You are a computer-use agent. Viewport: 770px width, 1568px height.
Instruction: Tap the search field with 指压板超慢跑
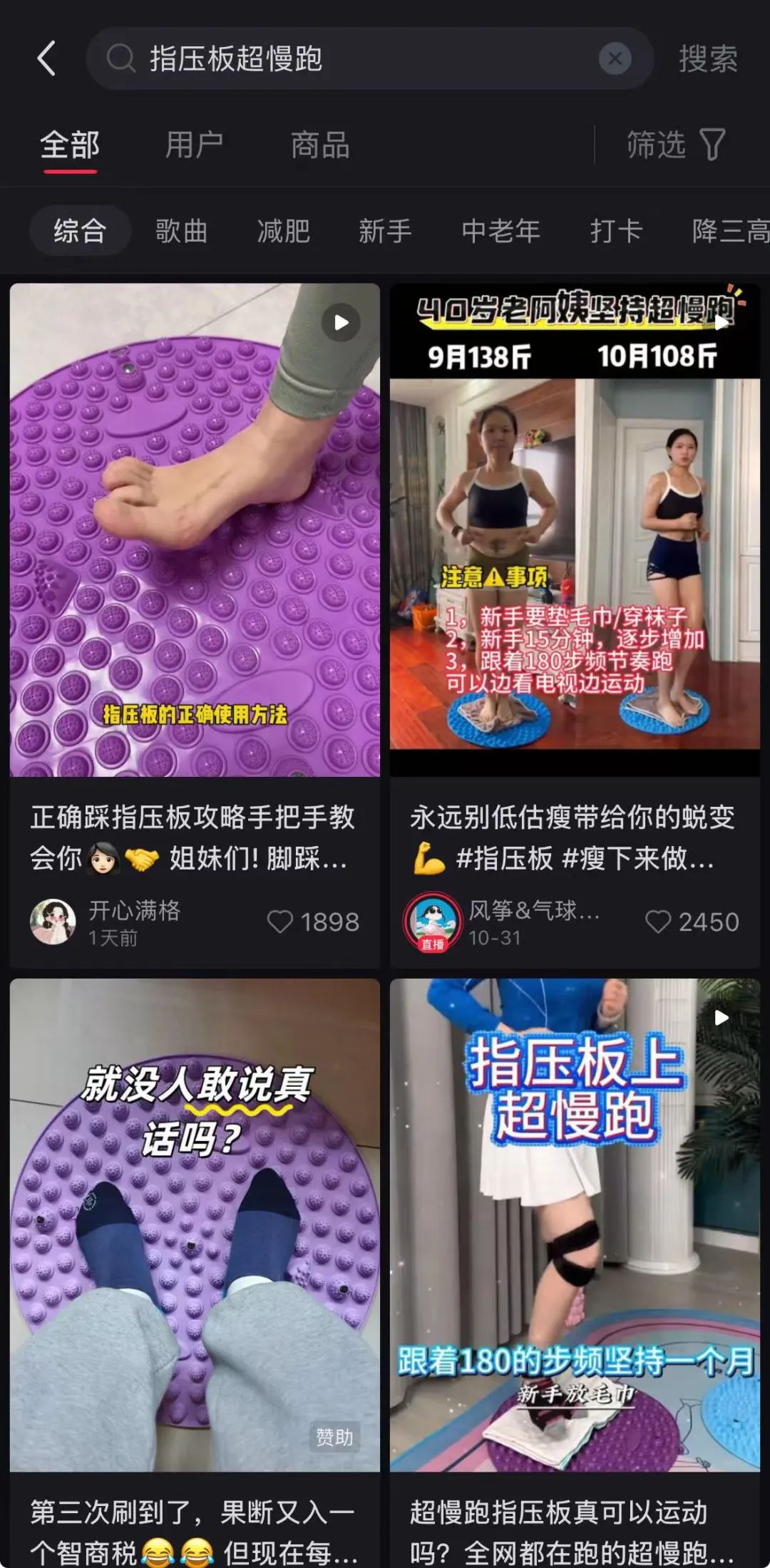pyautogui.click(x=342, y=58)
